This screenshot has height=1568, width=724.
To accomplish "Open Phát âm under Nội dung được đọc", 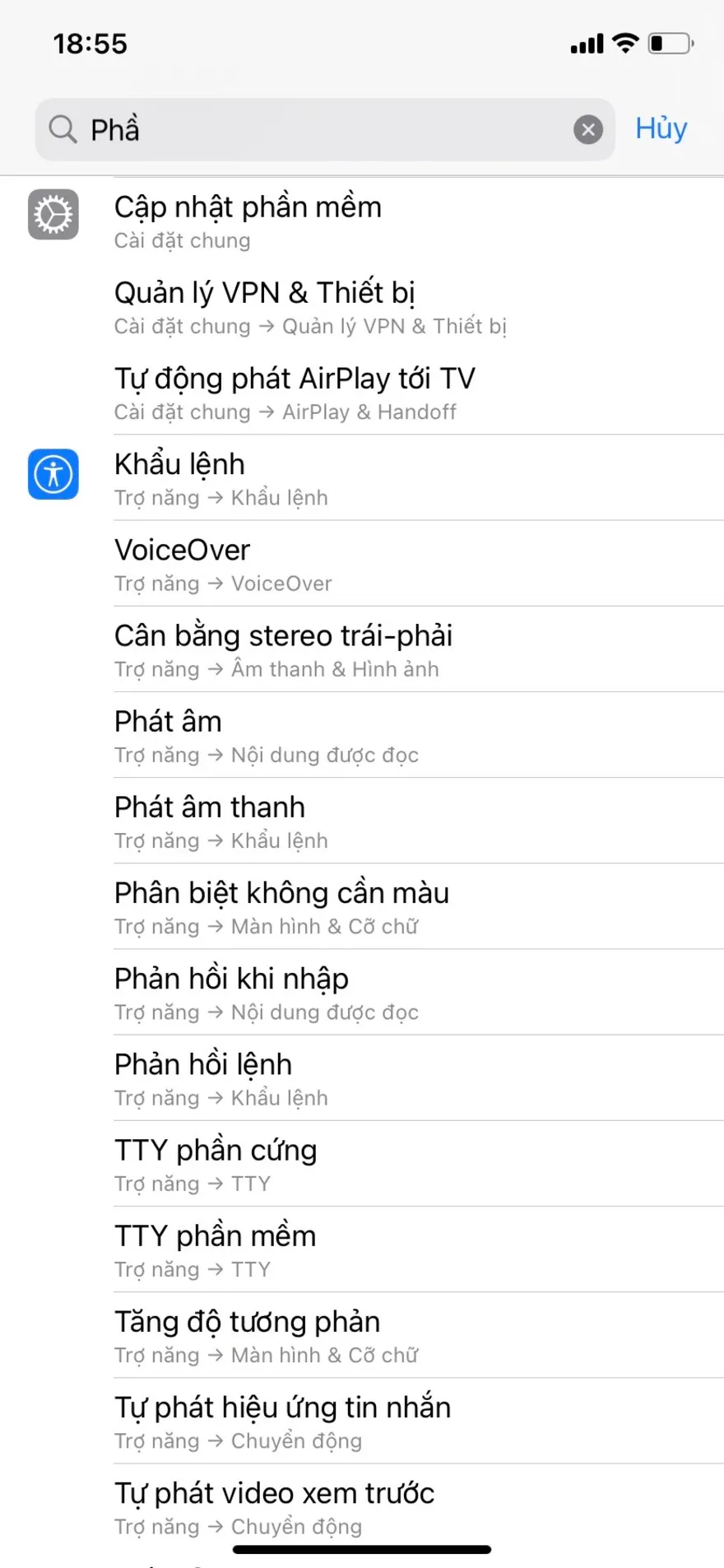I will pos(168,722).
